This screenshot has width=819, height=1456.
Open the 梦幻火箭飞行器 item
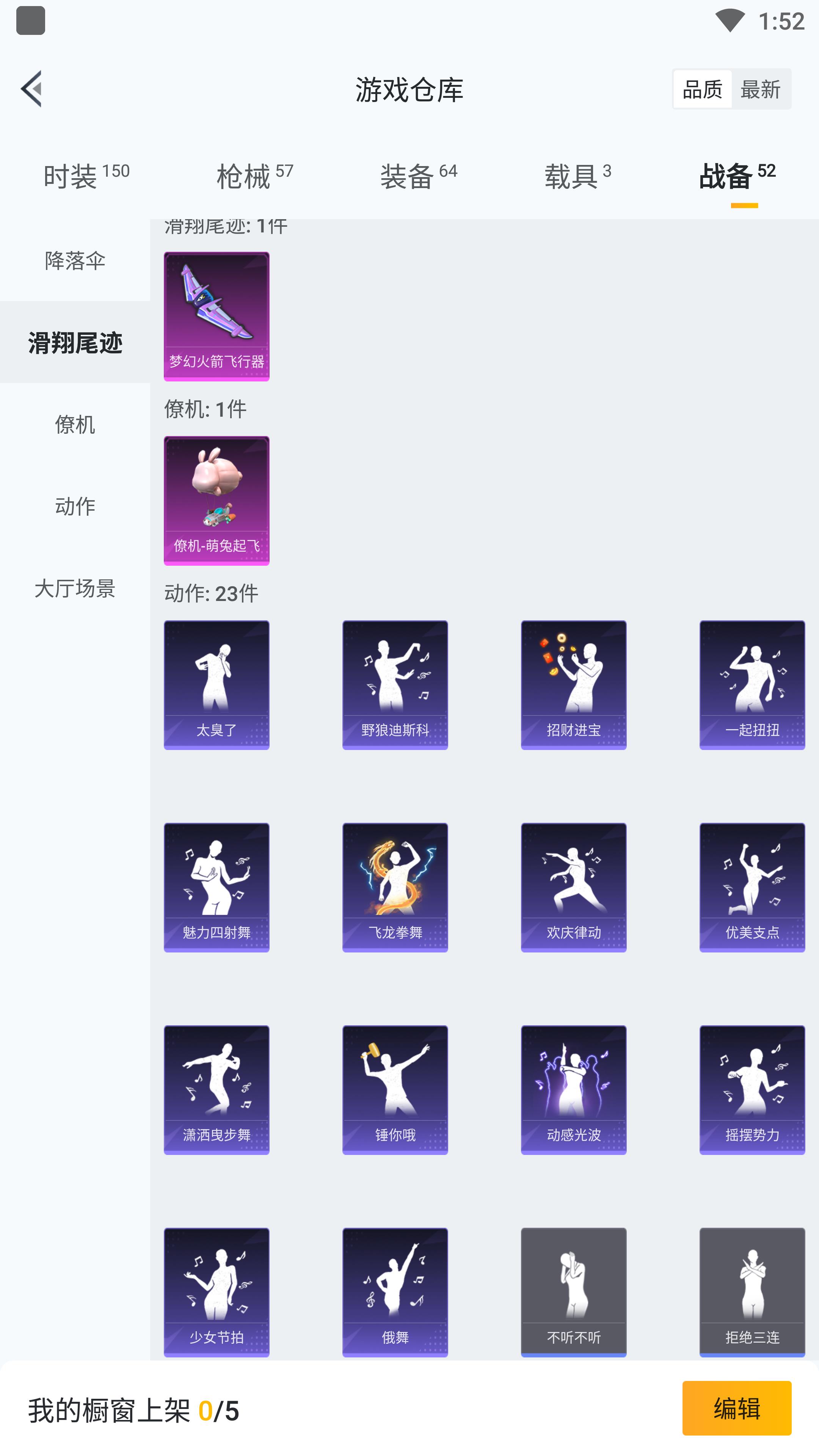pos(217,316)
